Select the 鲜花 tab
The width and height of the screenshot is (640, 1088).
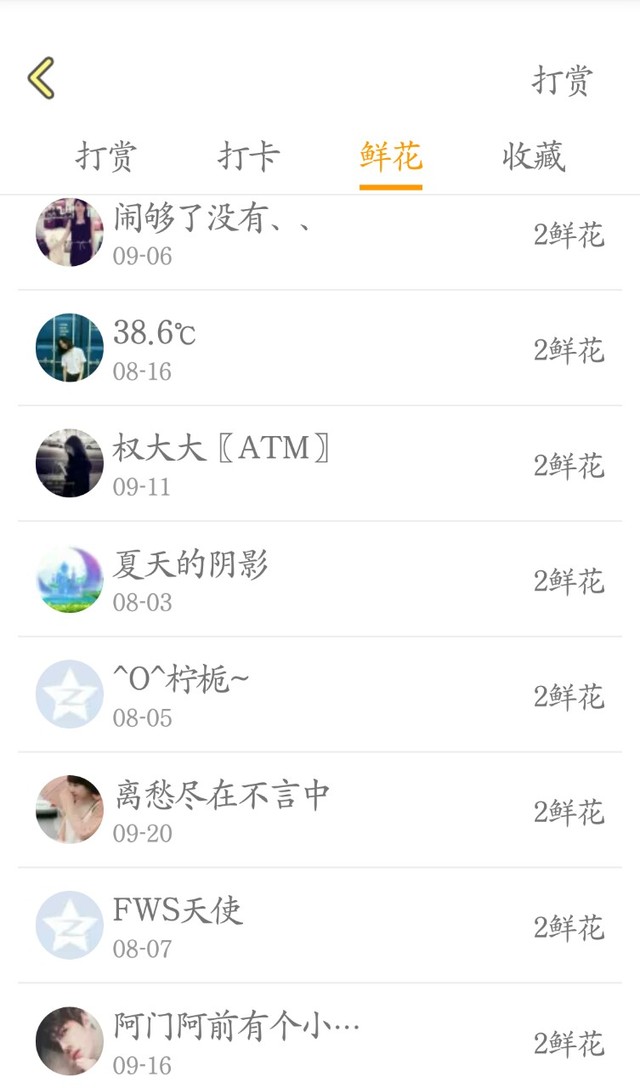[391, 157]
